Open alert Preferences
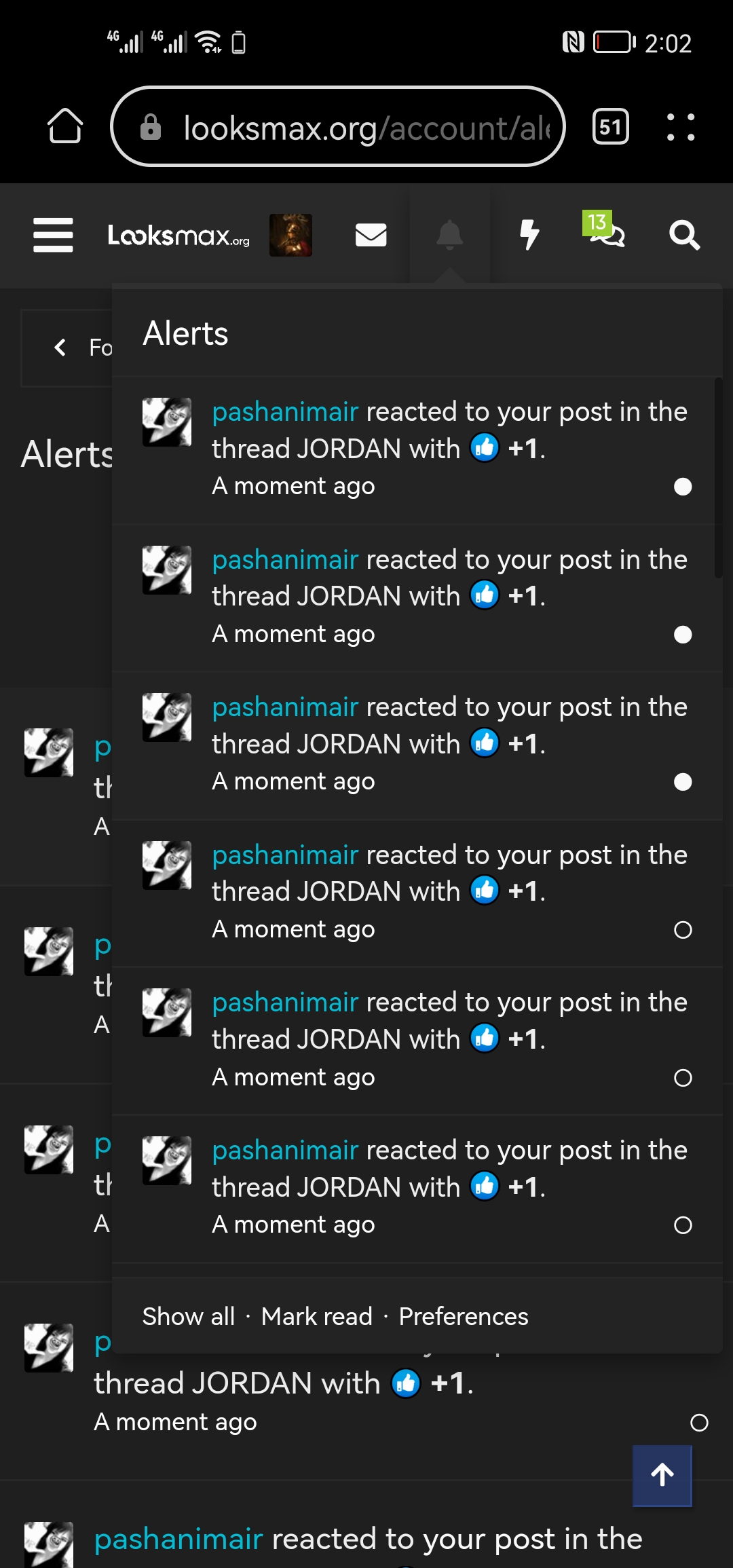733x1568 pixels. click(463, 1316)
